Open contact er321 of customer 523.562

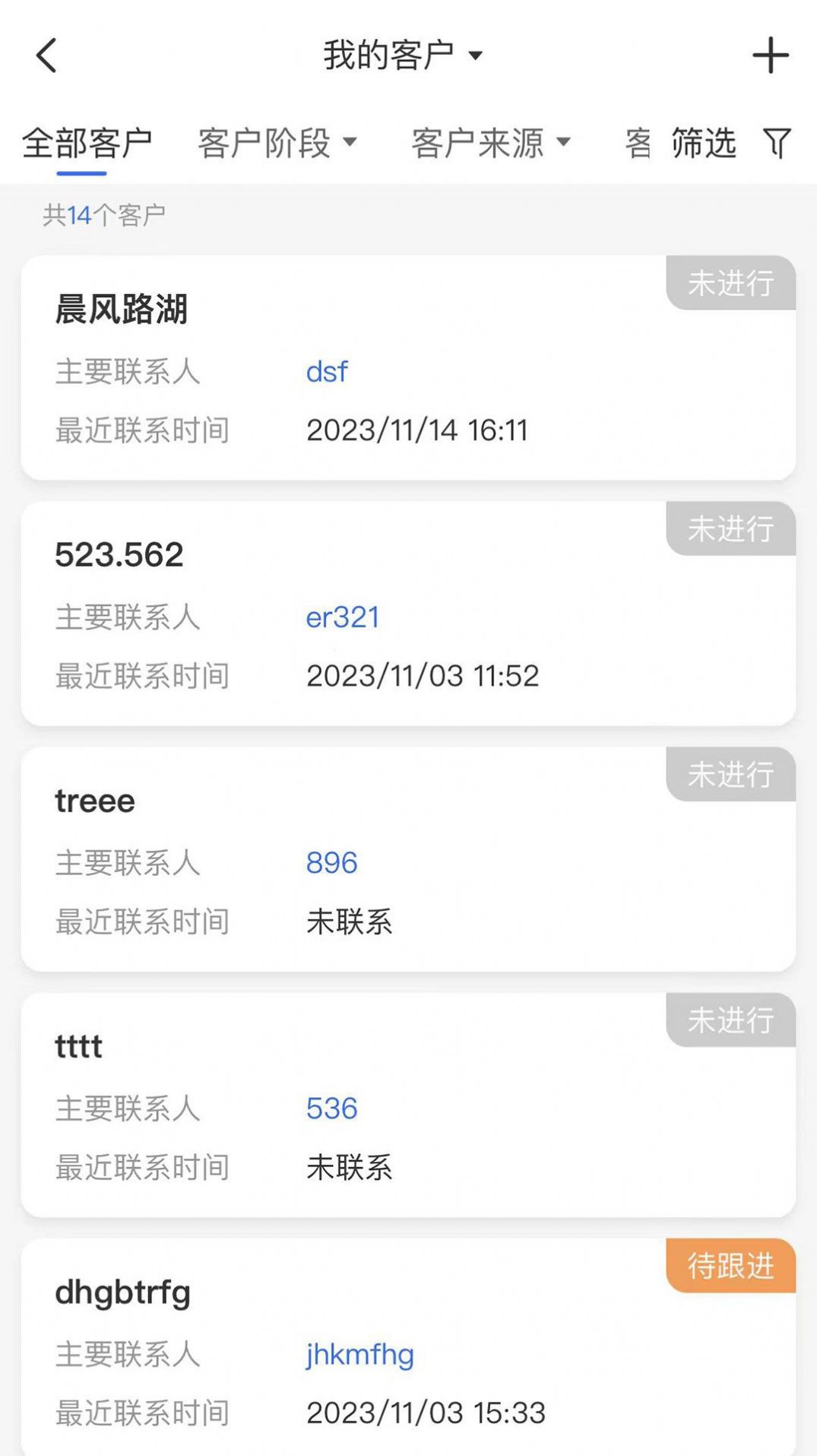click(x=343, y=618)
